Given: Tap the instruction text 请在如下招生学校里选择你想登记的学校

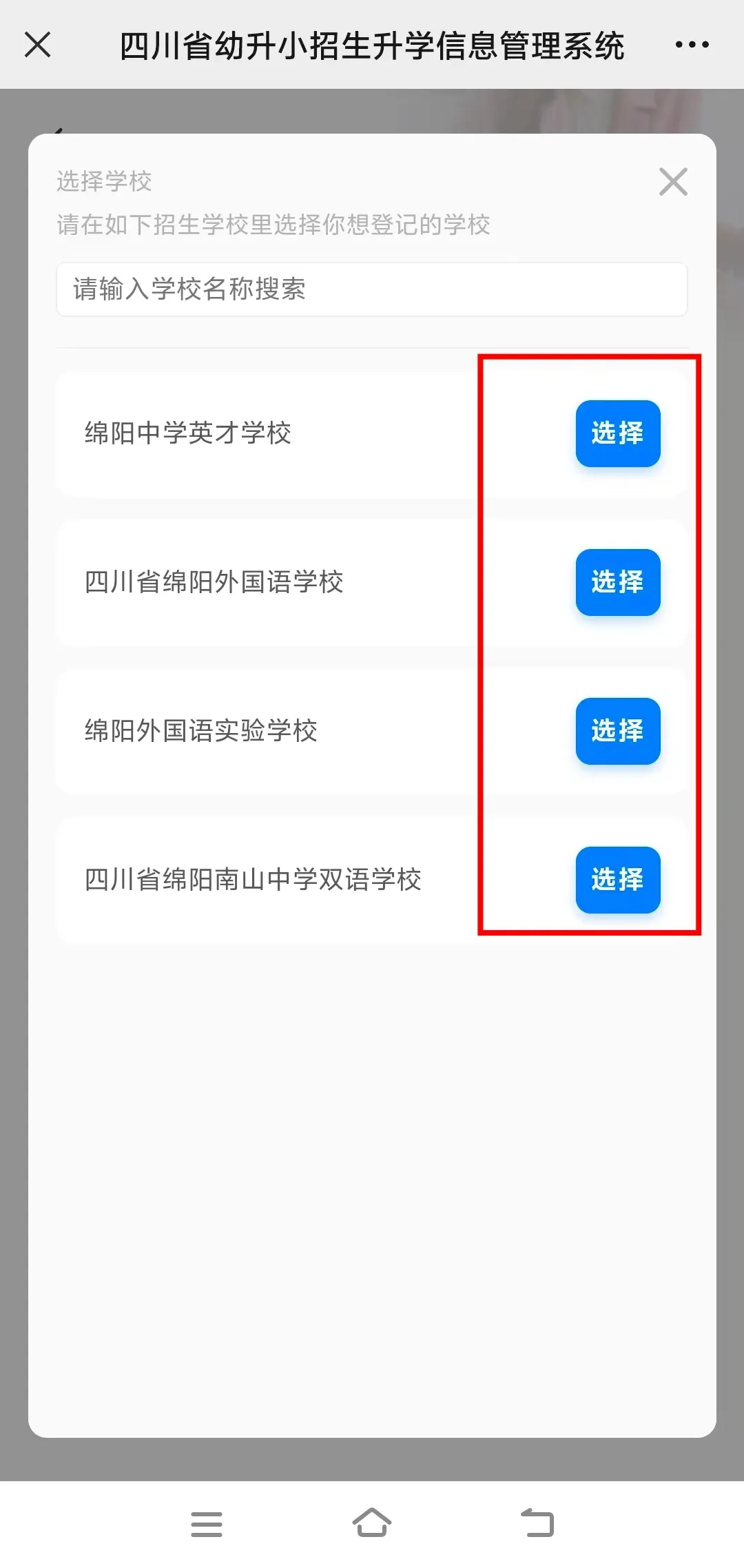Looking at the screenshot, I should click(273, 225).
